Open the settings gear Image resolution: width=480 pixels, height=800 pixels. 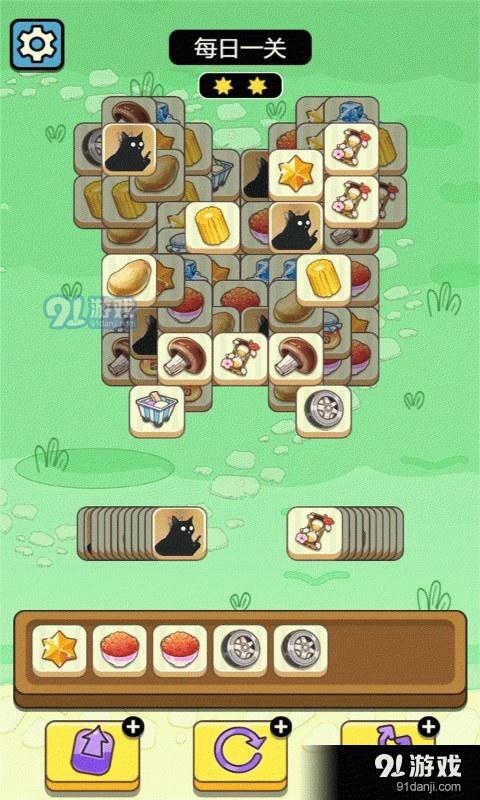coord(37,44)
